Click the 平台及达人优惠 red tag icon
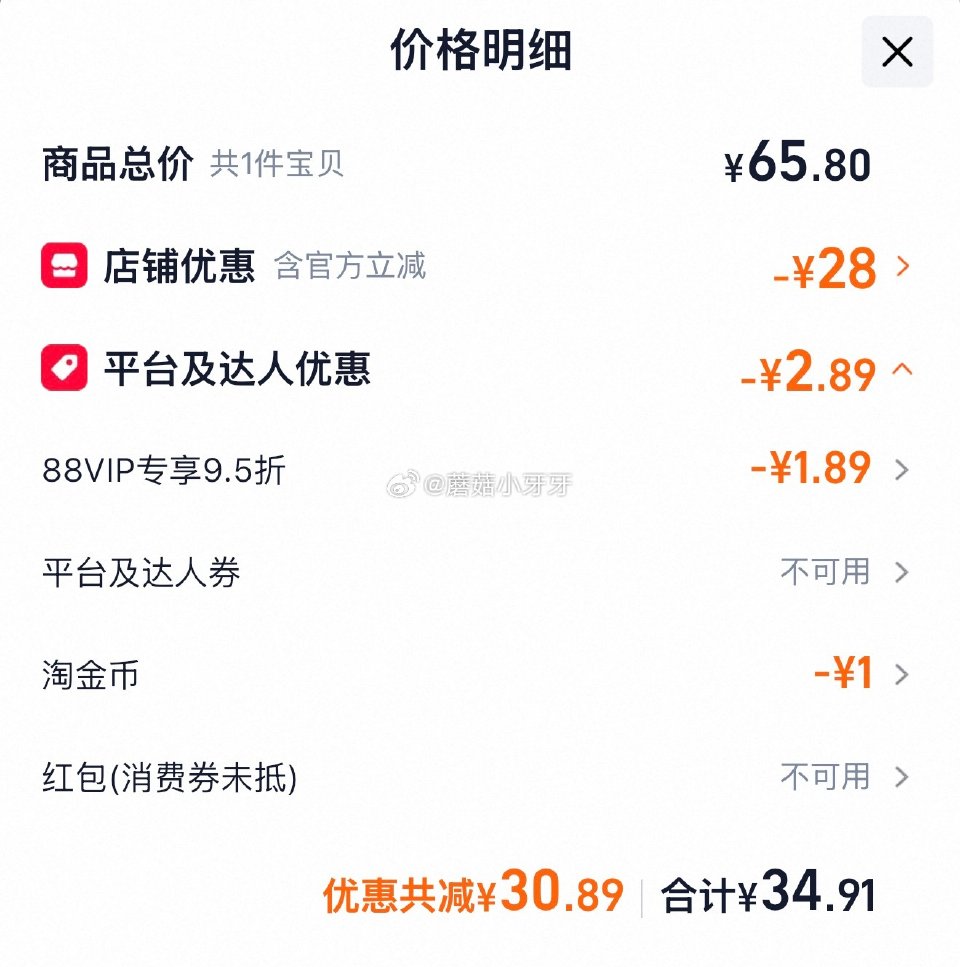Image resolution: width=960 pixels, height=967 pixels. pos(64,368)
